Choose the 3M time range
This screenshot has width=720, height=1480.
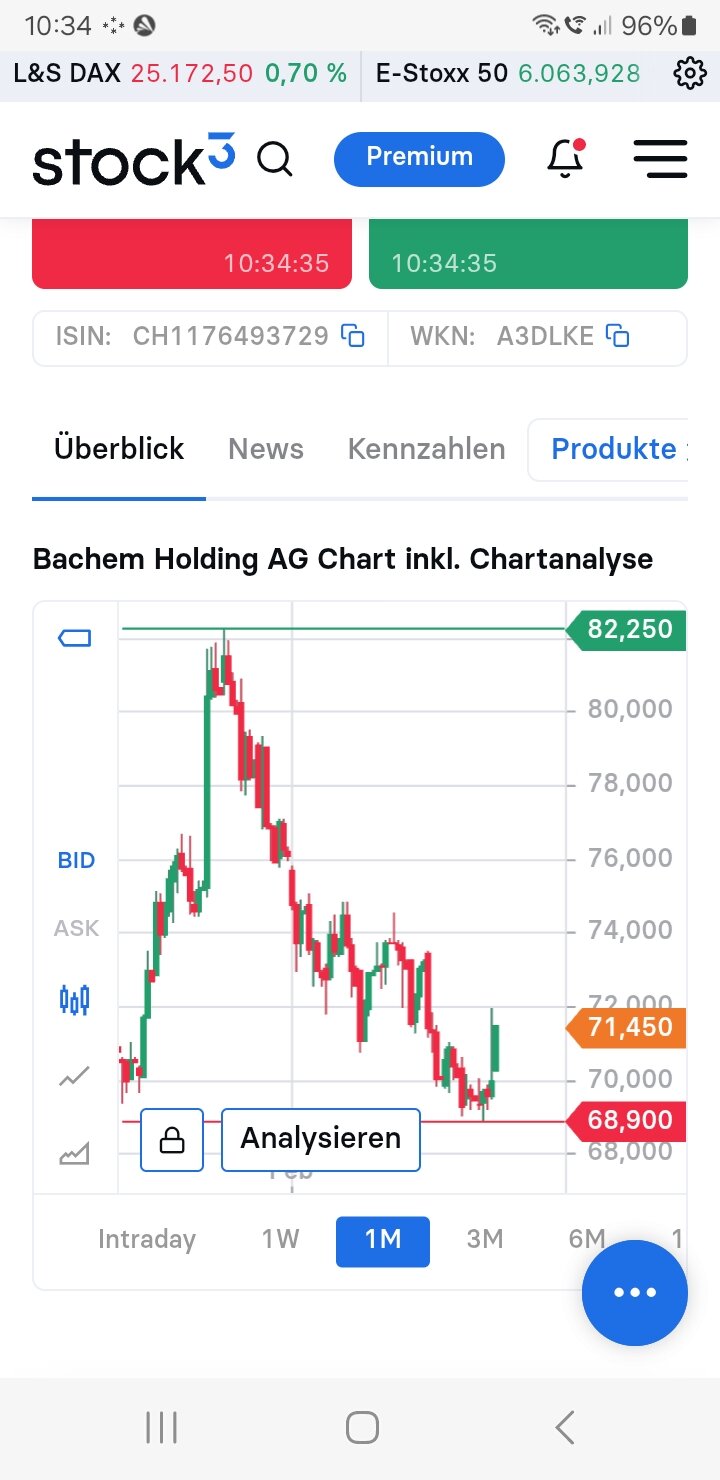point(485,1240)
